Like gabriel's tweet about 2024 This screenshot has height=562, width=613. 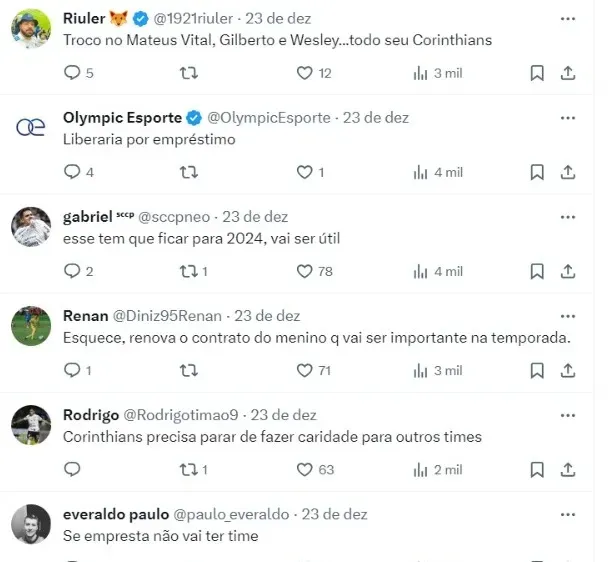(305, 271)
